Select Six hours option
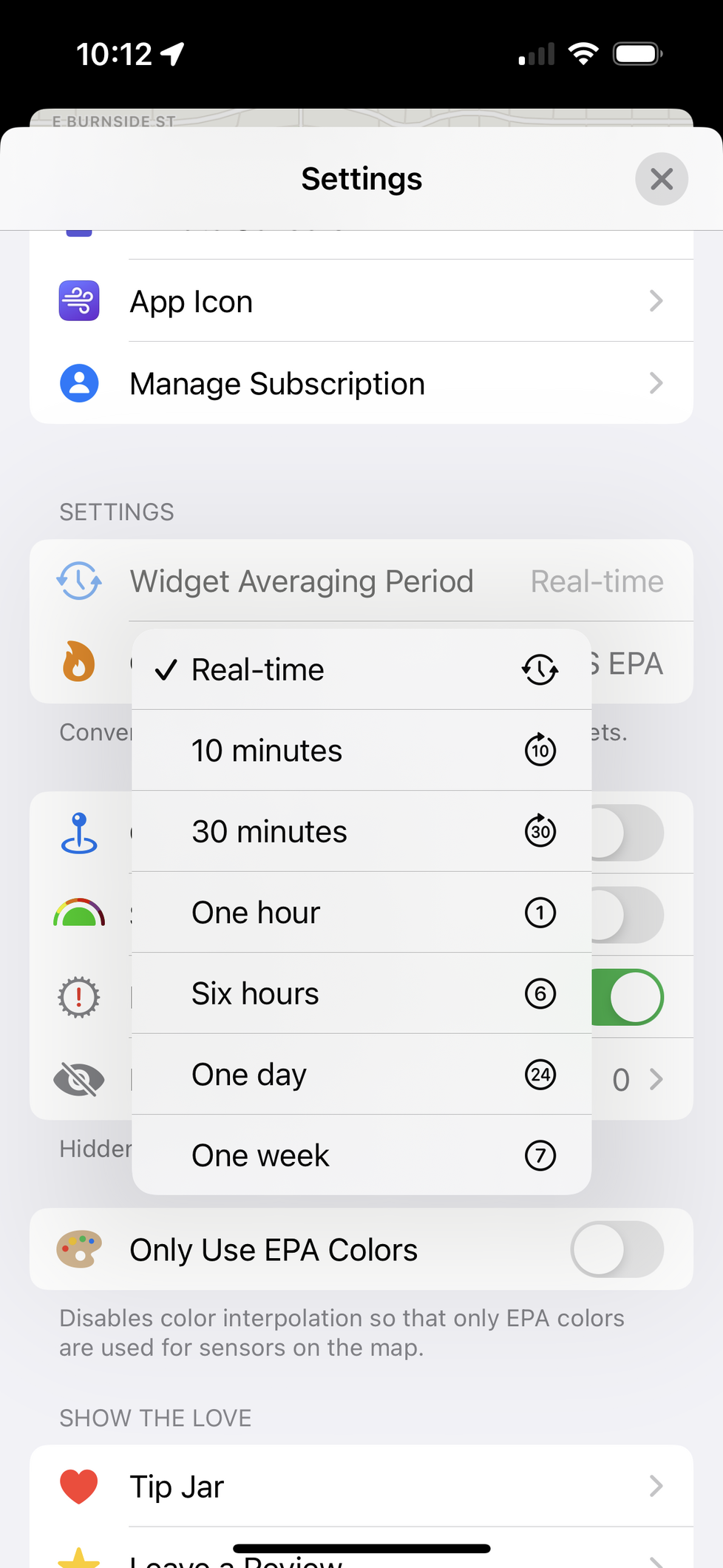Screen dimensions: 723x1568 [x=361, y=993]
